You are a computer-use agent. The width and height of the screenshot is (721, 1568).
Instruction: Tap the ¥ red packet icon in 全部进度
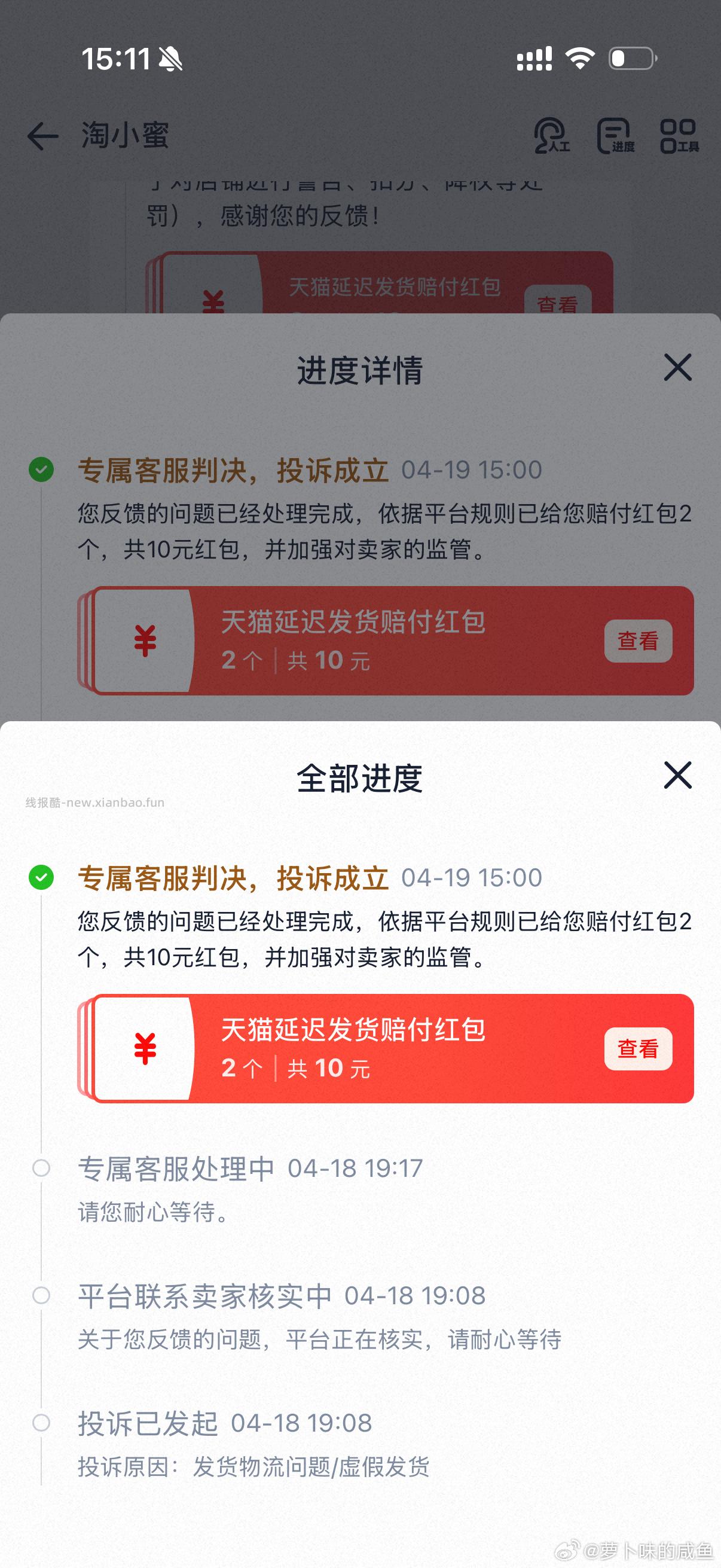pos(144,1048)
